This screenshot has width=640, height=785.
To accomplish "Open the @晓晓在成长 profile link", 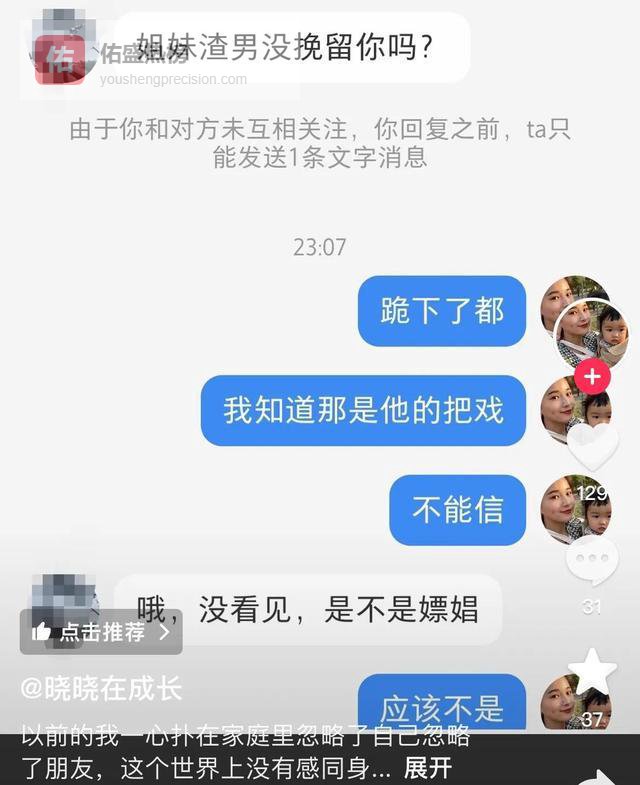I will coord(103,689).
